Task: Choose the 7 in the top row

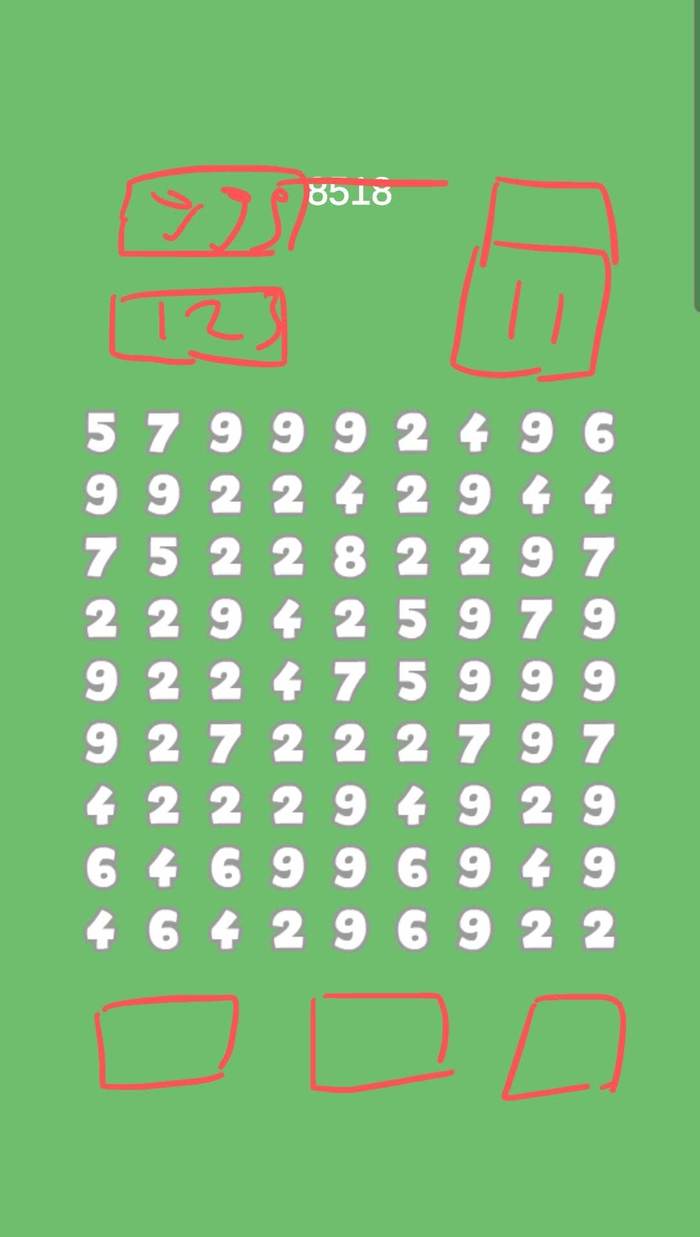Action: (162, 434)
